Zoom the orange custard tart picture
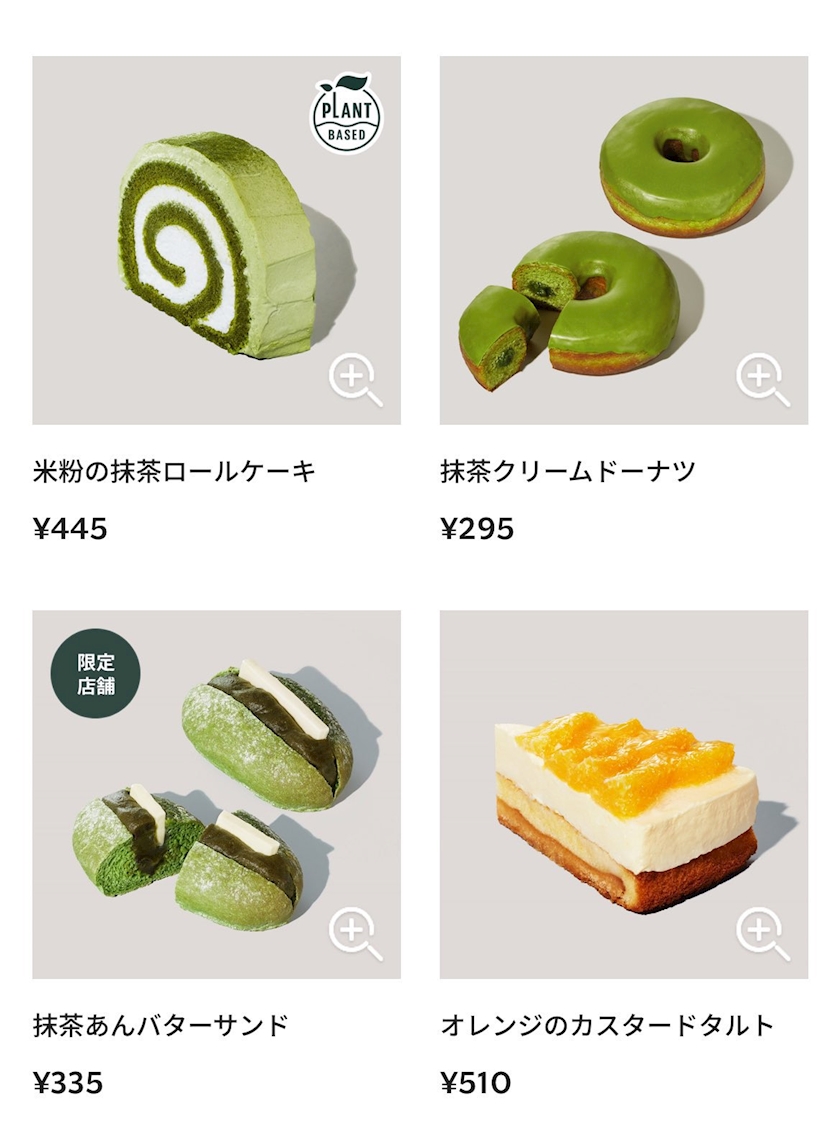Screen dimensions: 840x1135 coord(763,934)
